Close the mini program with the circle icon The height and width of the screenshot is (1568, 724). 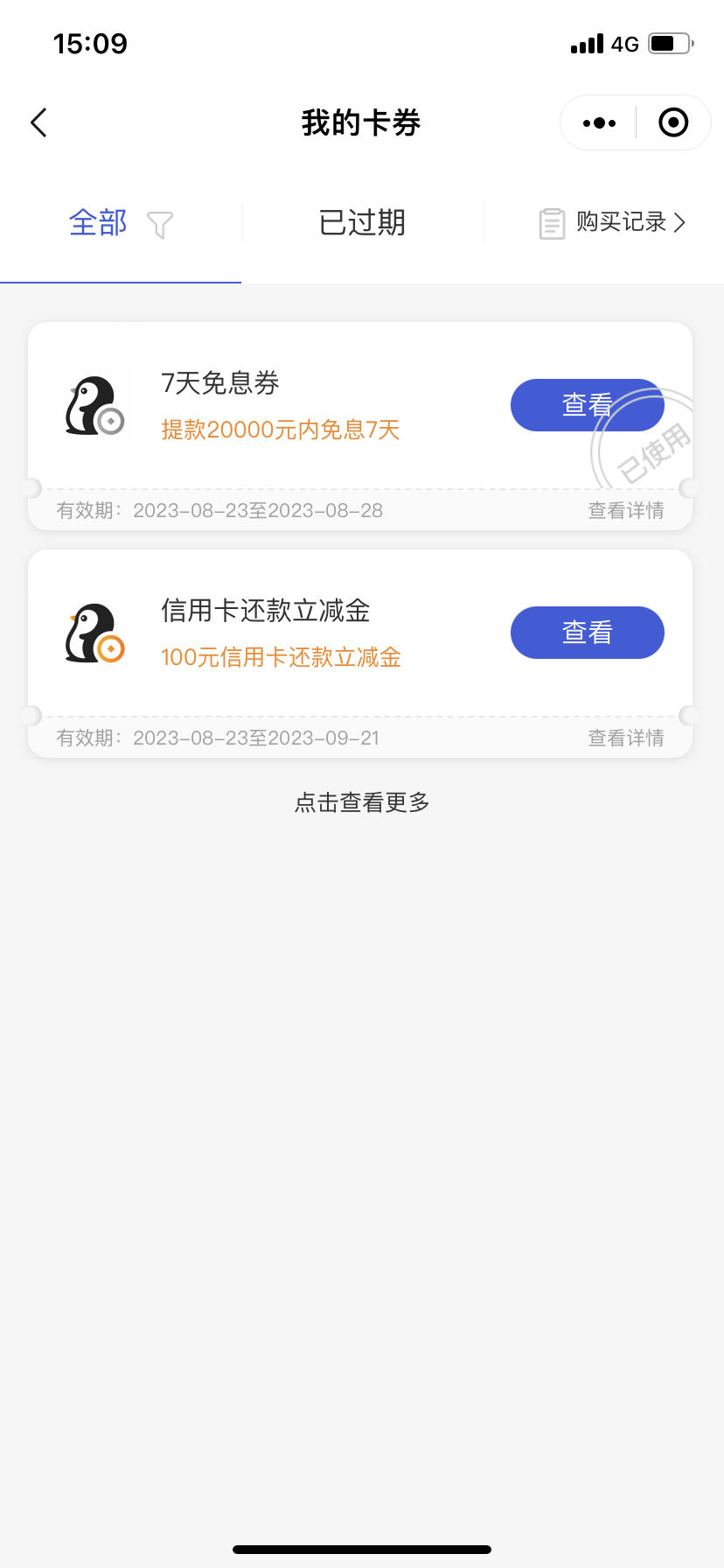(673, 122)
